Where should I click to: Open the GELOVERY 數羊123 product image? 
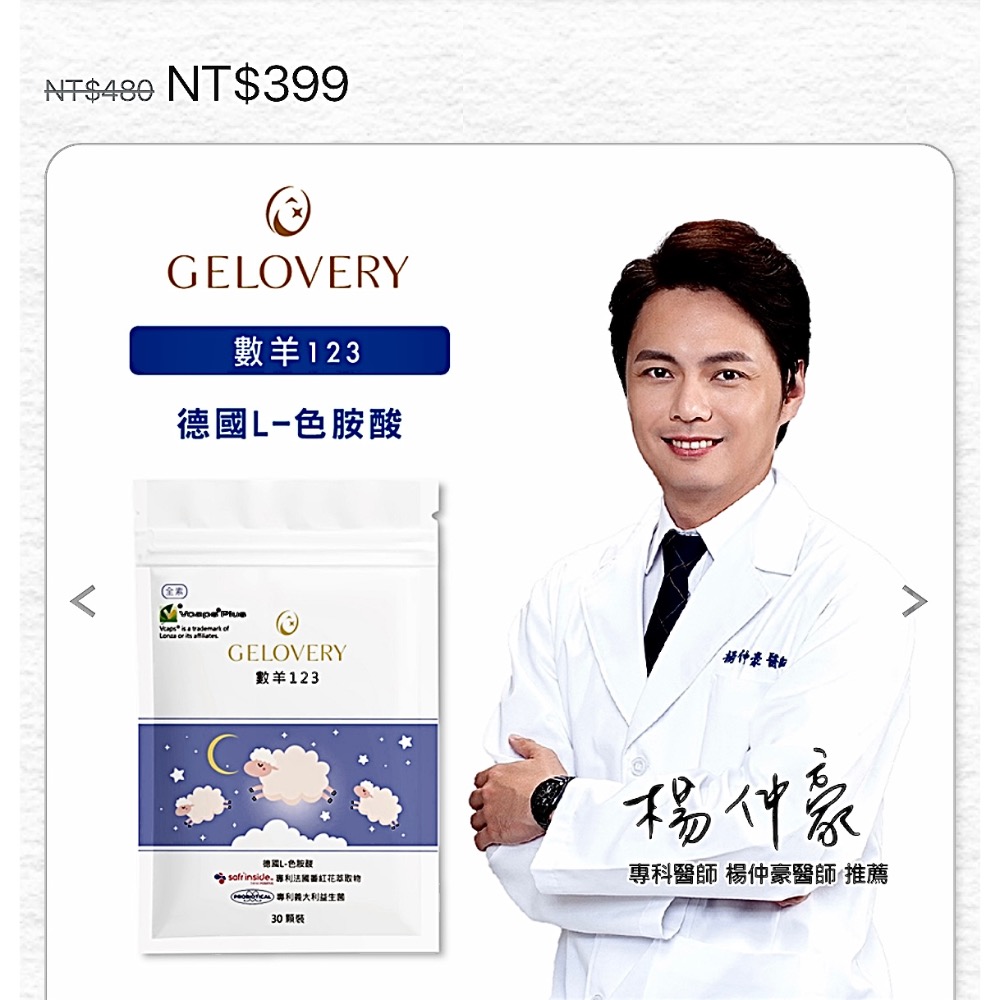pyautogui.click(x=500, y=560)
